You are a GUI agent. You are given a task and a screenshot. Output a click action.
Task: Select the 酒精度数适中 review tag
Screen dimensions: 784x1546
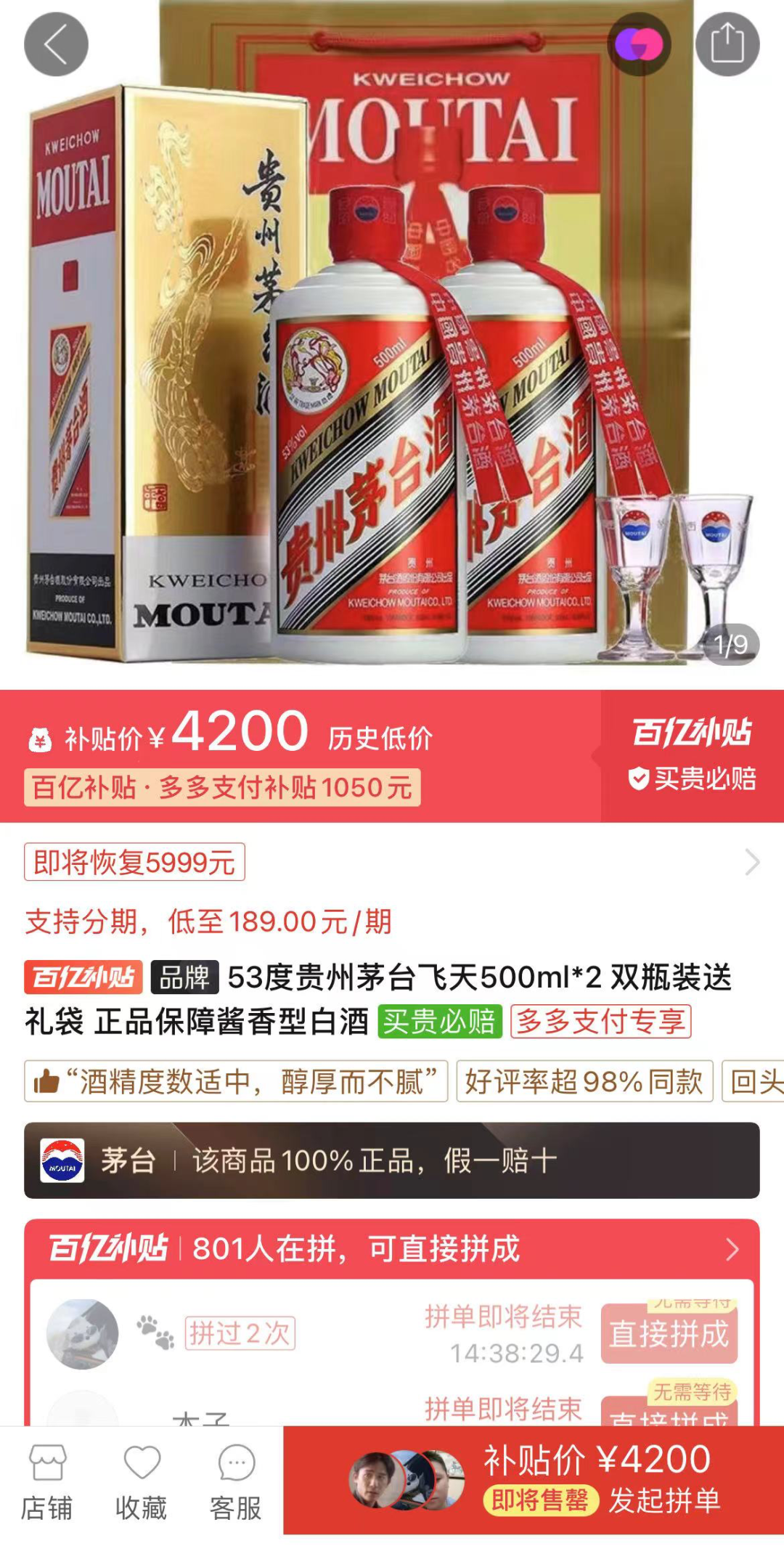click(x=236, y=1081)
